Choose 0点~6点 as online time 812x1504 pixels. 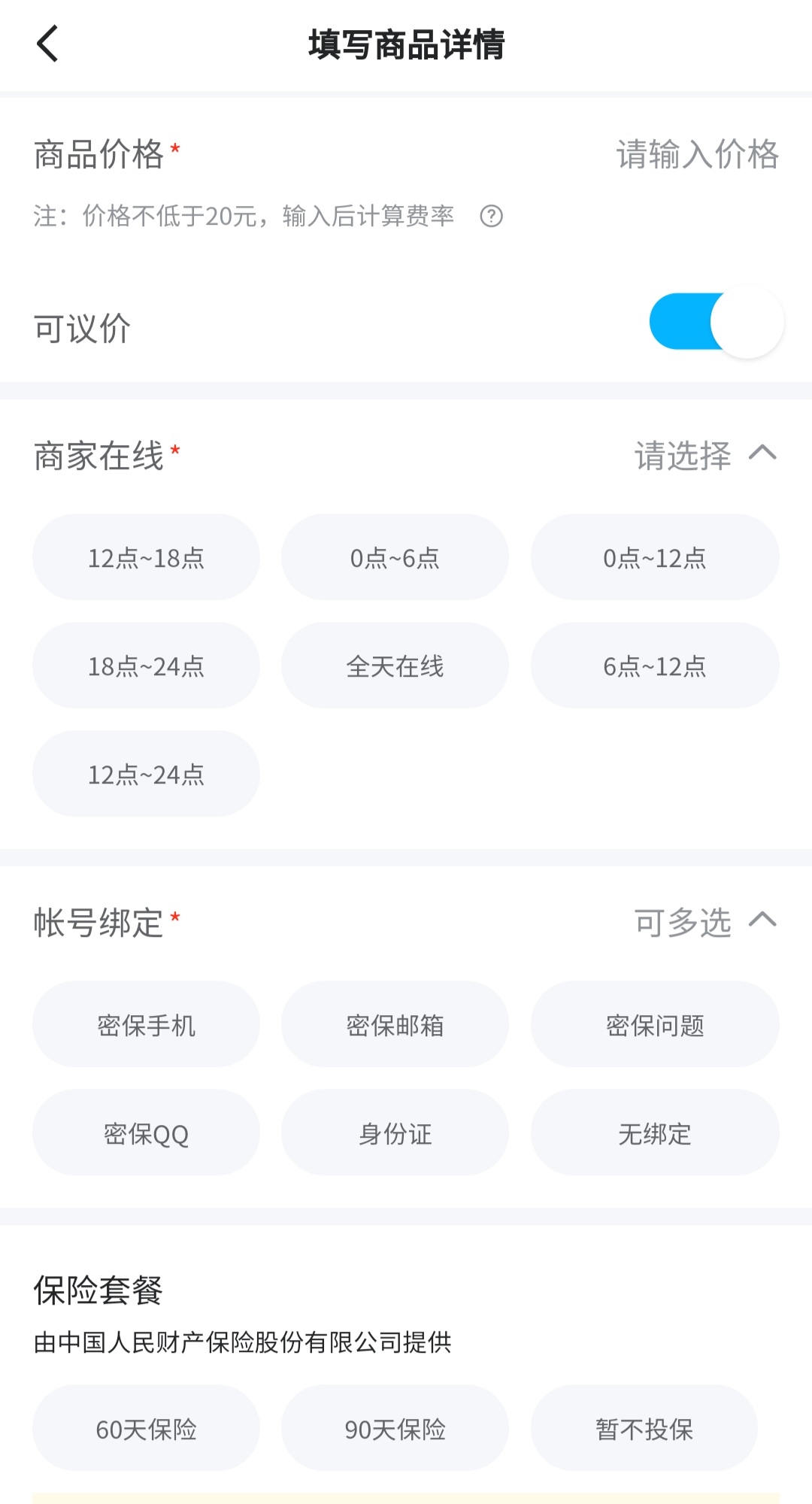coord(395,557)
